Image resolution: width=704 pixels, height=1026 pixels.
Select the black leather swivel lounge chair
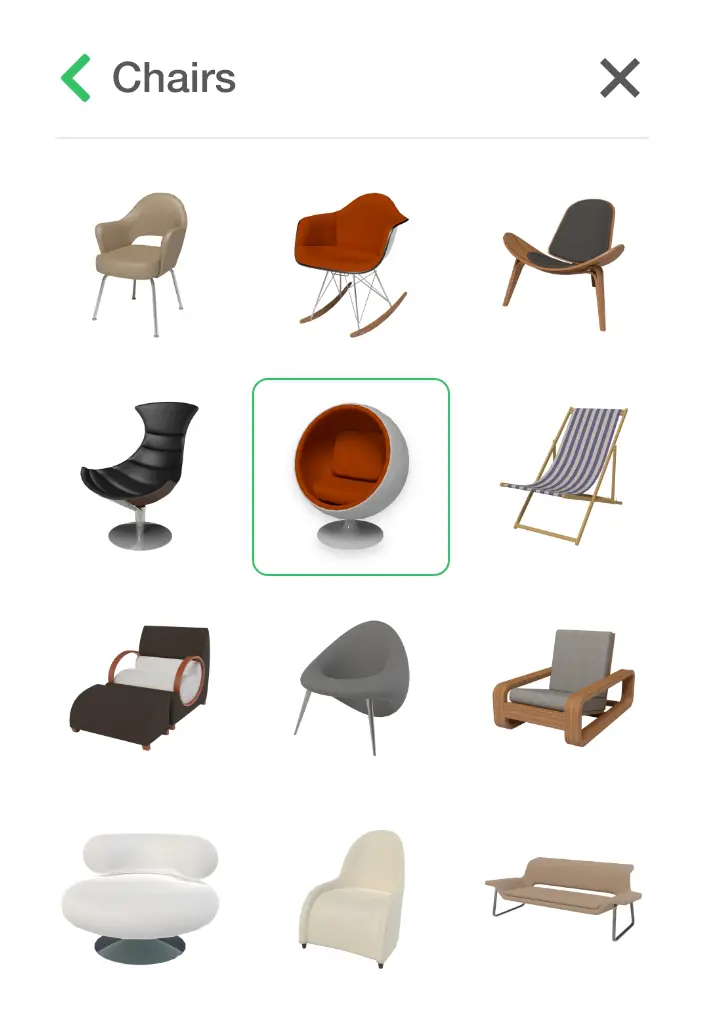[139, 475]
